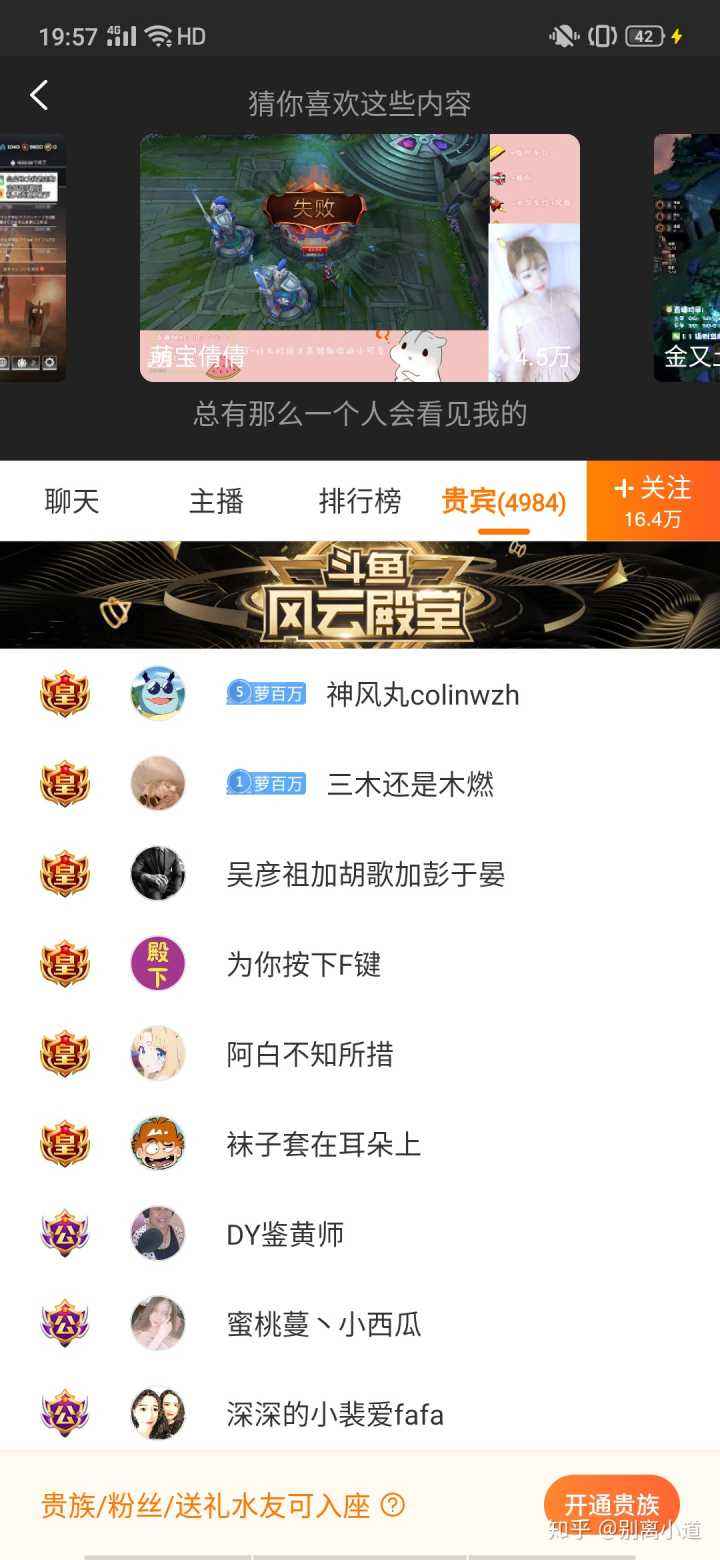Click the back arrow at top left
The image size is (720, 1560).
click(x=40, y=95)
